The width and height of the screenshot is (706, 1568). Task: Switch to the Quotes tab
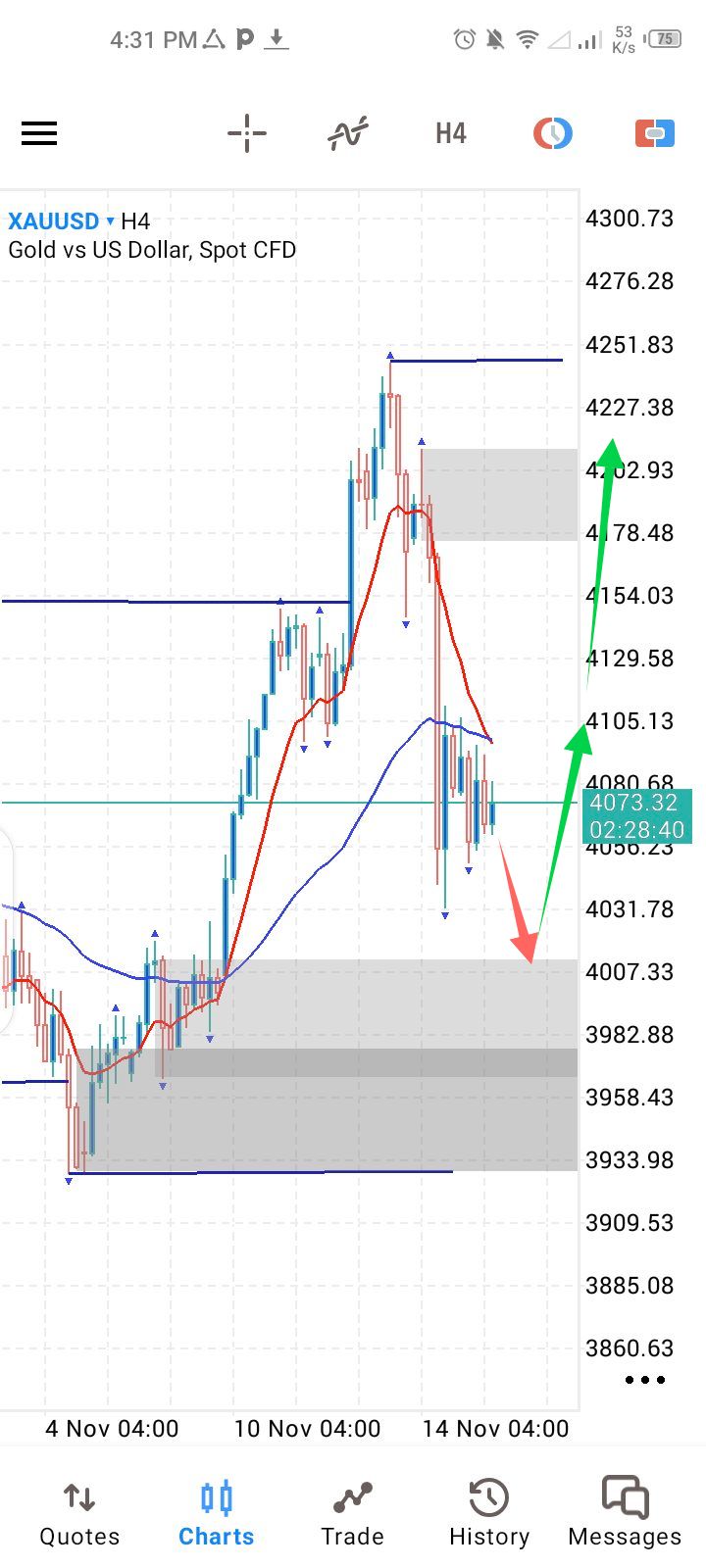(79, 1512)
